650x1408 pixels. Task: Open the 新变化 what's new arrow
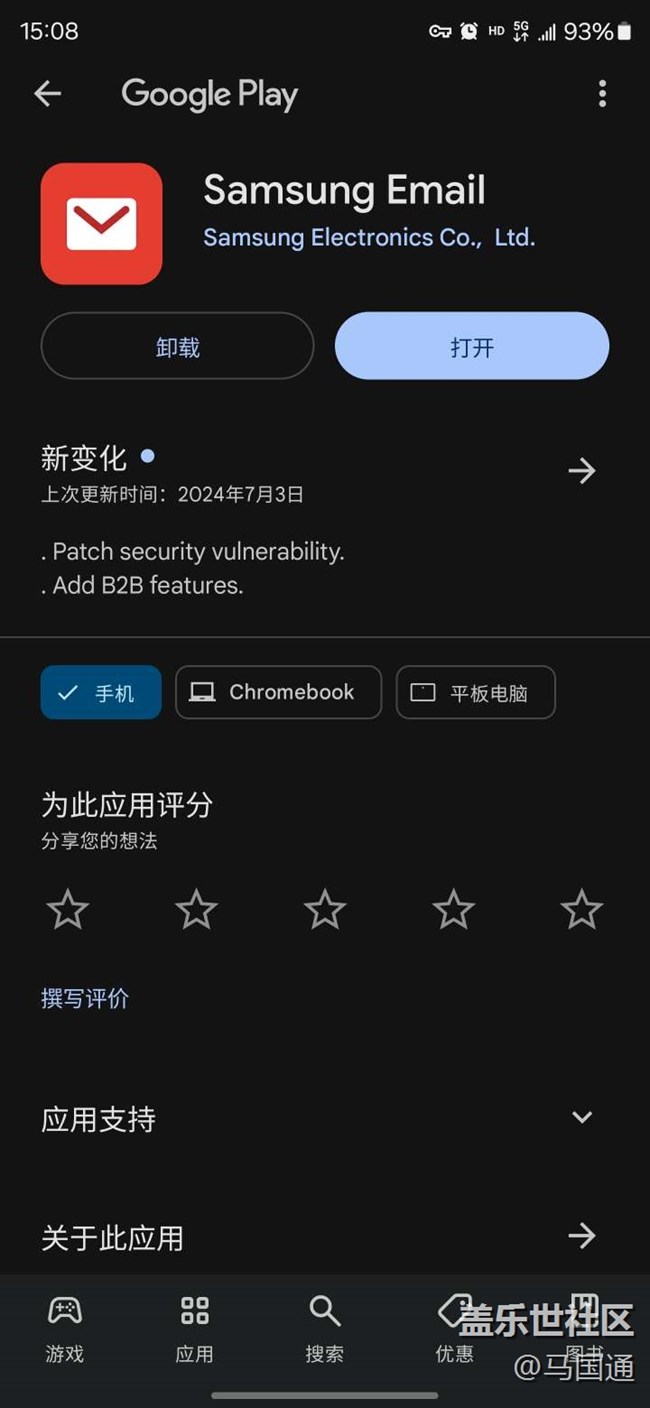(581, 471)
